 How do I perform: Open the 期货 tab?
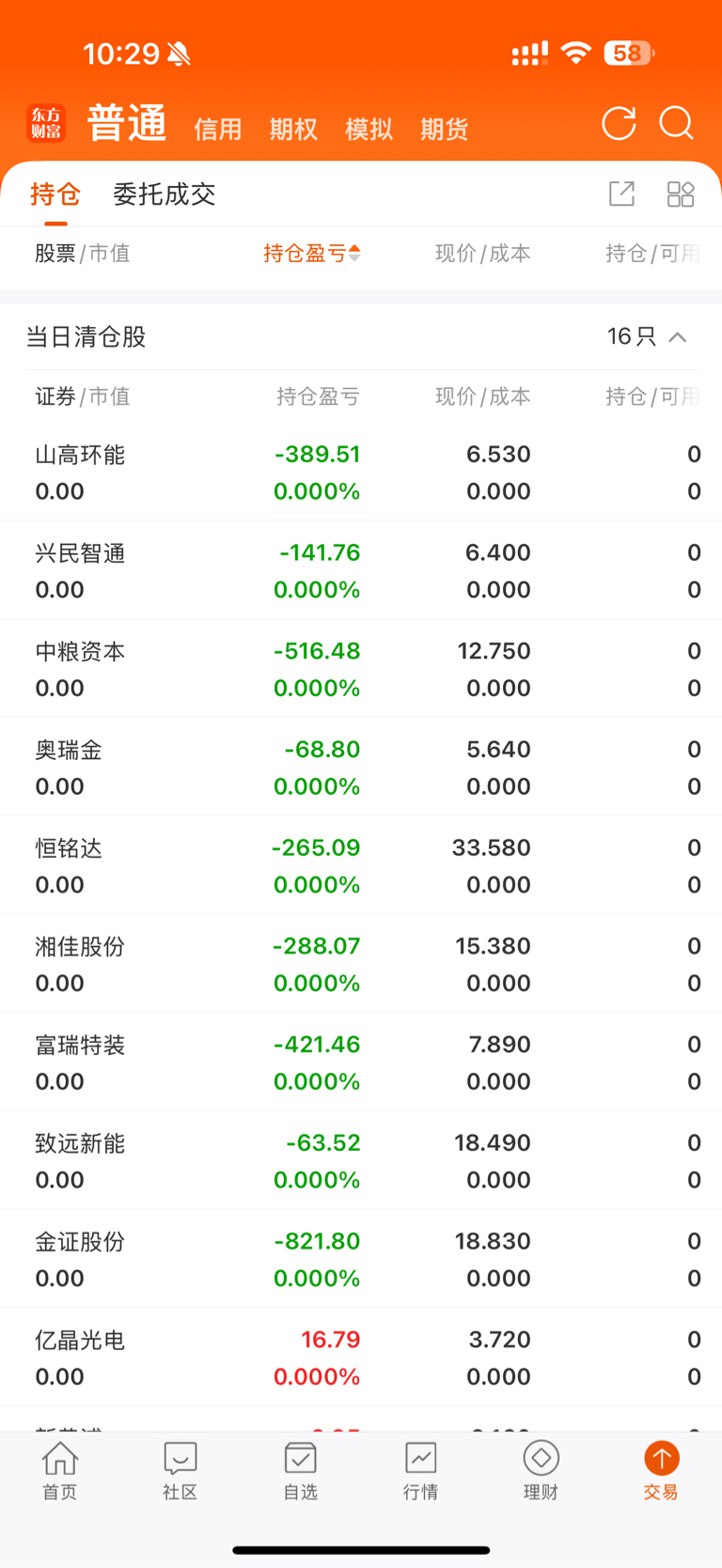click(x=444, y=129)
